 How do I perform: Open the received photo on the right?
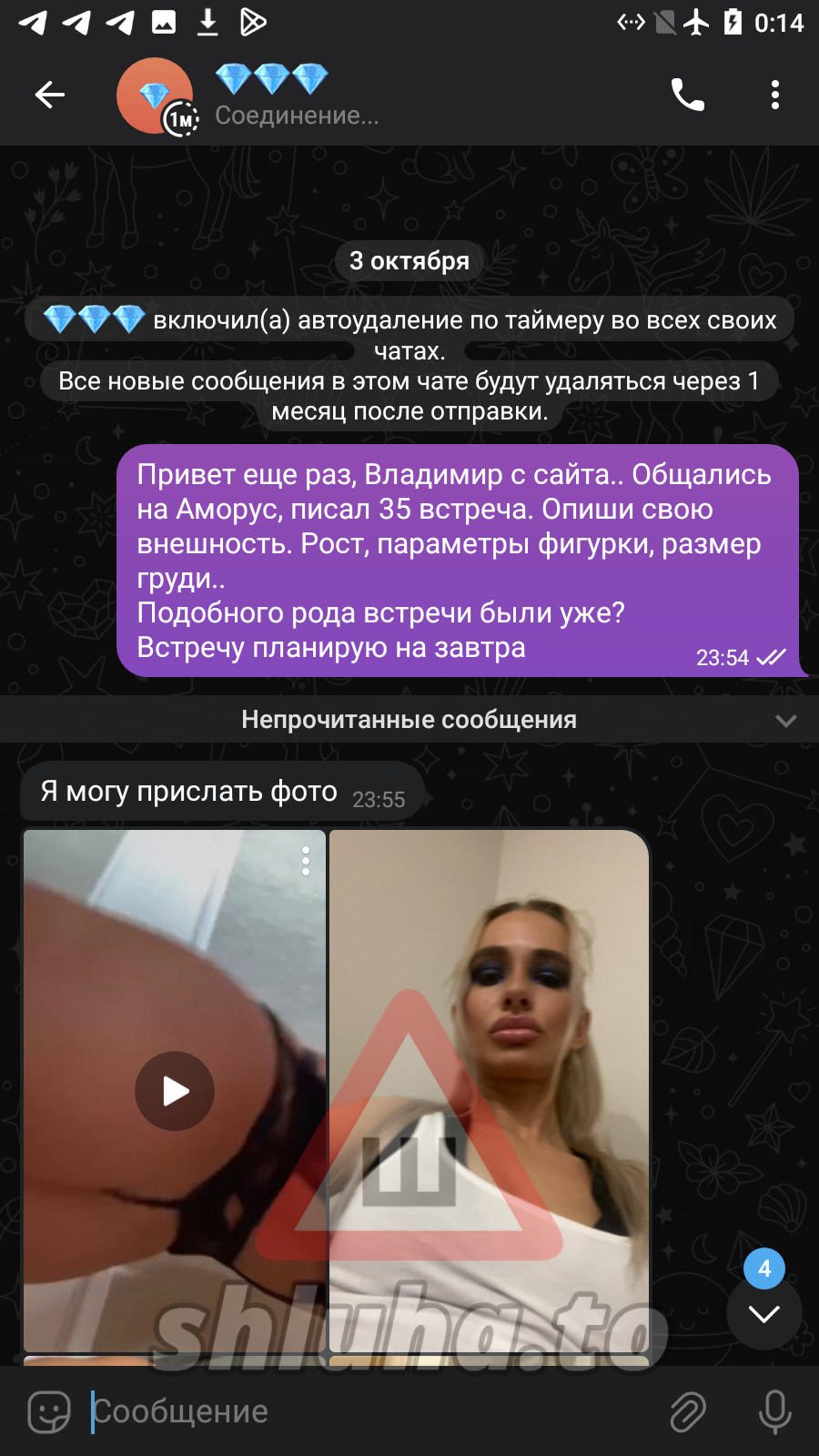[490, 1092]
